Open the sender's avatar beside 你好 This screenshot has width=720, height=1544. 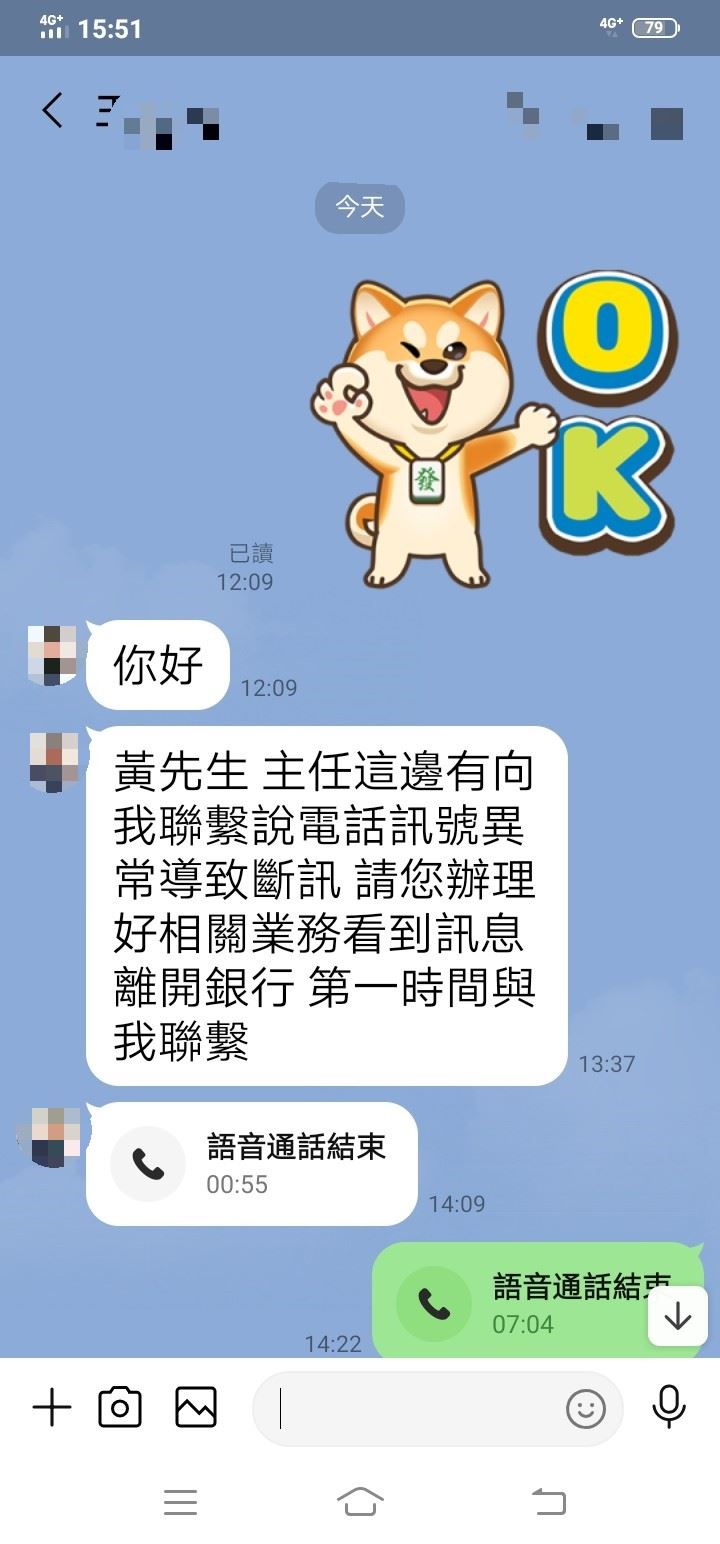click(x=53, y=654)
